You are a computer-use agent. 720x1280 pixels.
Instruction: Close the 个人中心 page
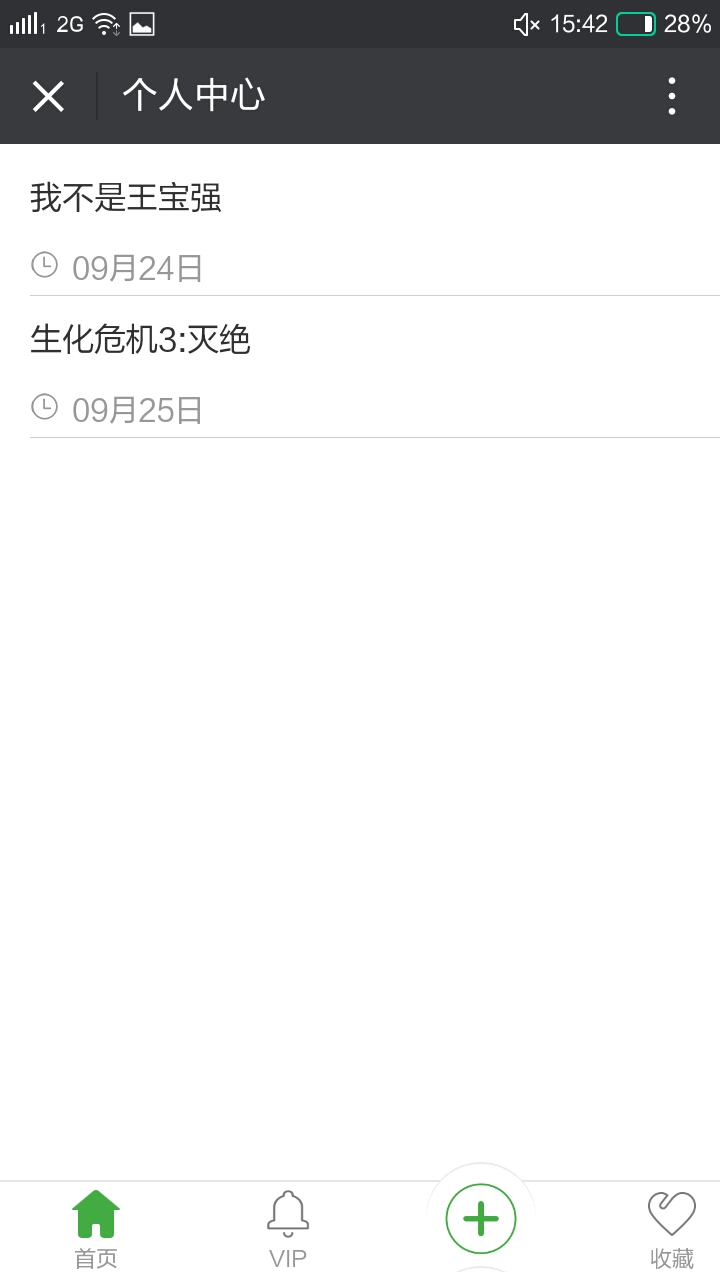click(x=48, y=96)
